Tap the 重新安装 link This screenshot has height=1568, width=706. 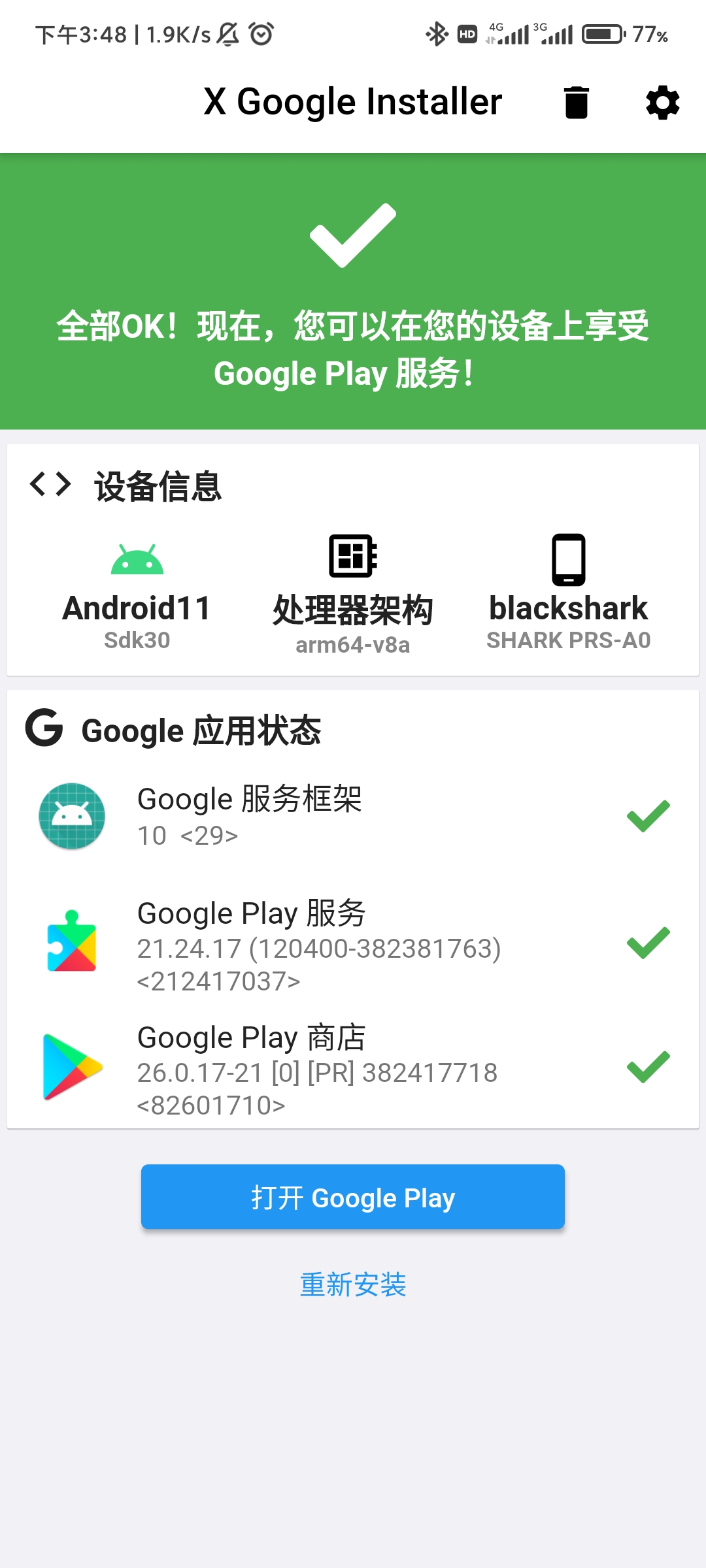(x=353, y=1284)
